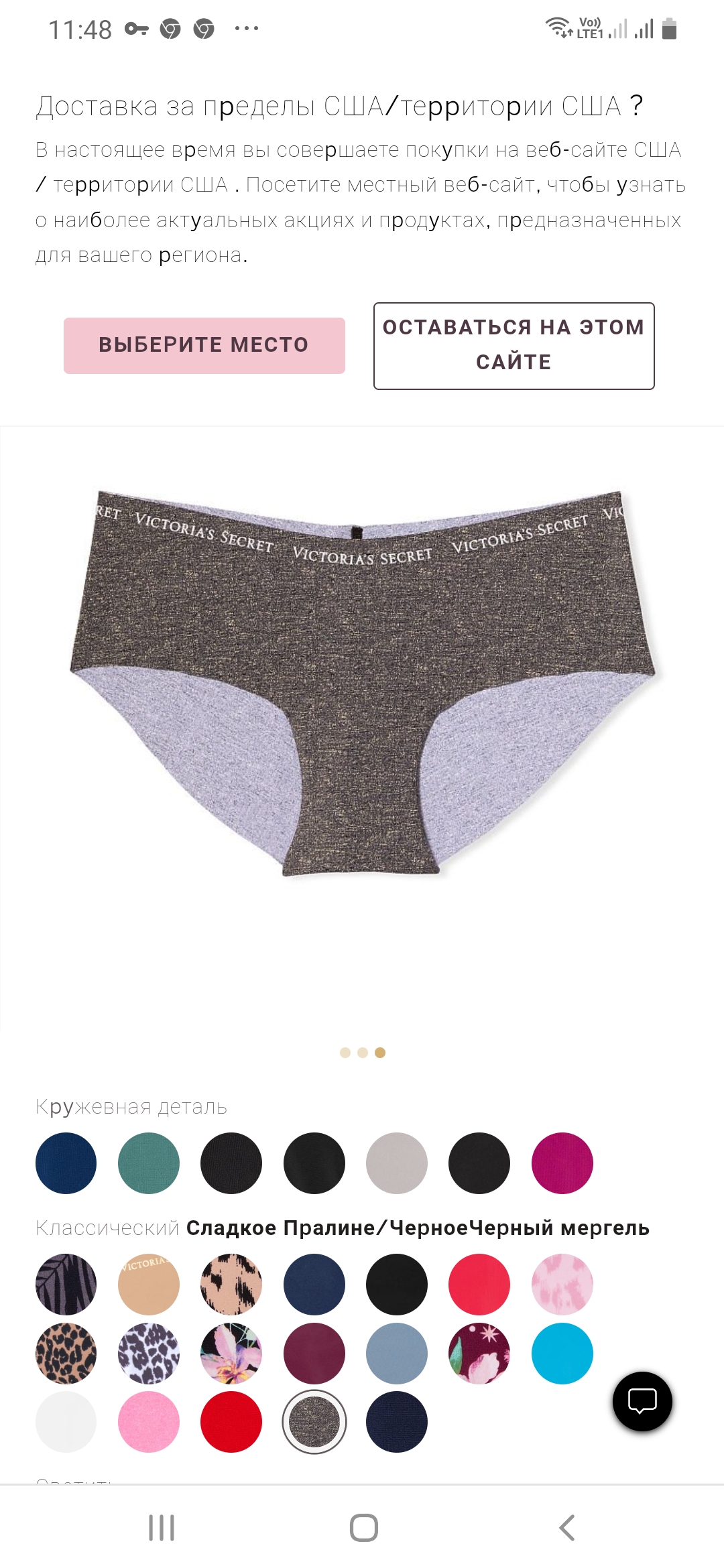Choose the navy blue lace detail swatch
724x1568 pixels.
pos(66,1163)
